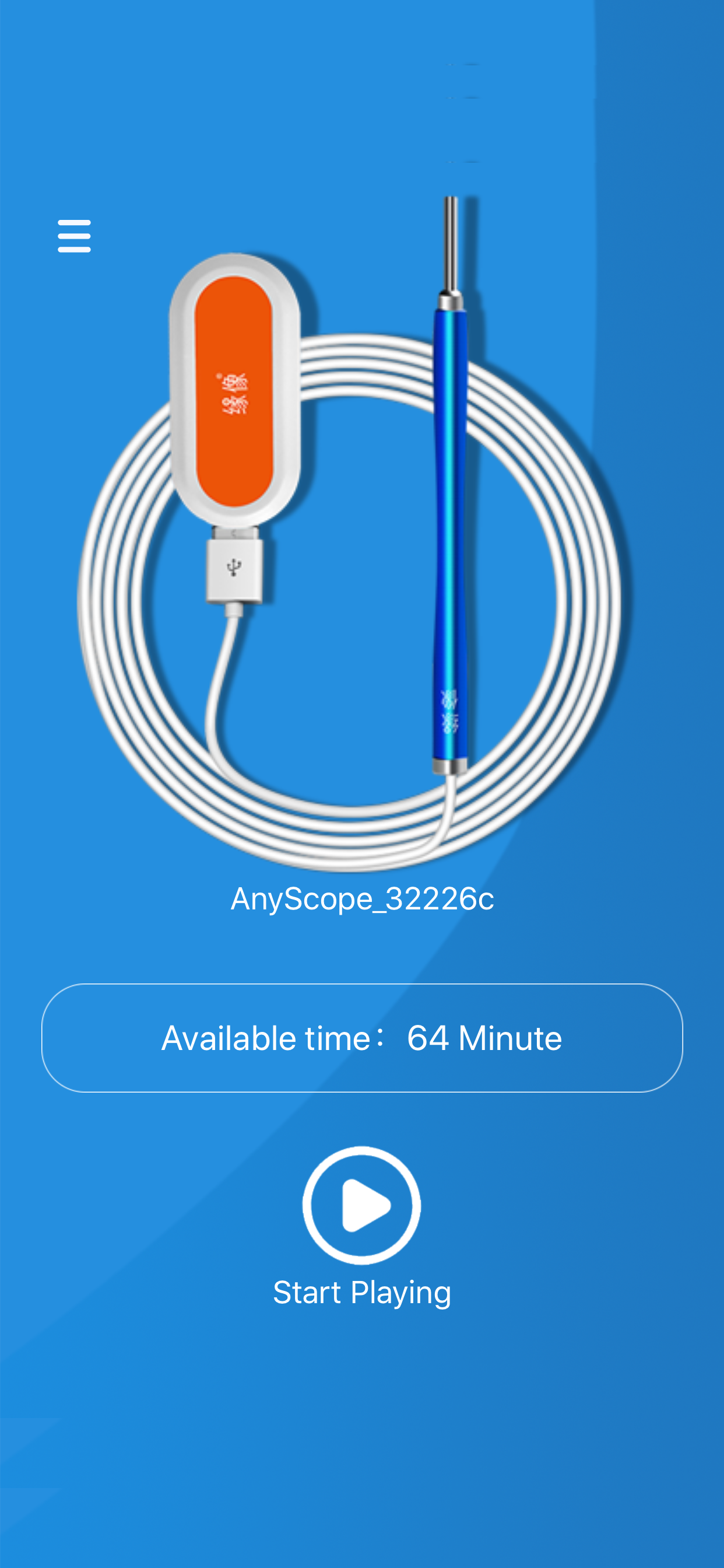
Task: Tap the Start Playing label
Action: pyautogui.click(x=361, y=1291)
